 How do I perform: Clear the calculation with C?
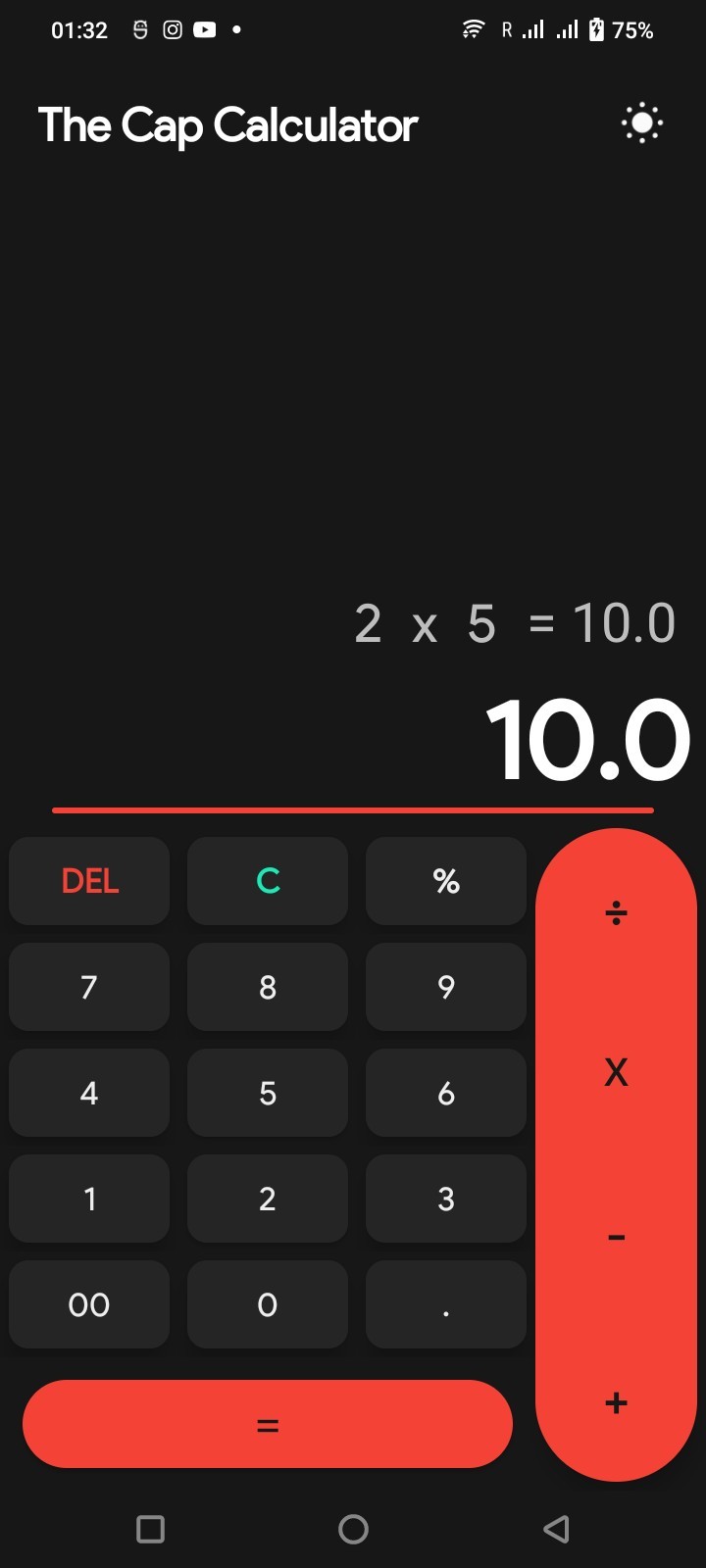(x=268, y=881)
